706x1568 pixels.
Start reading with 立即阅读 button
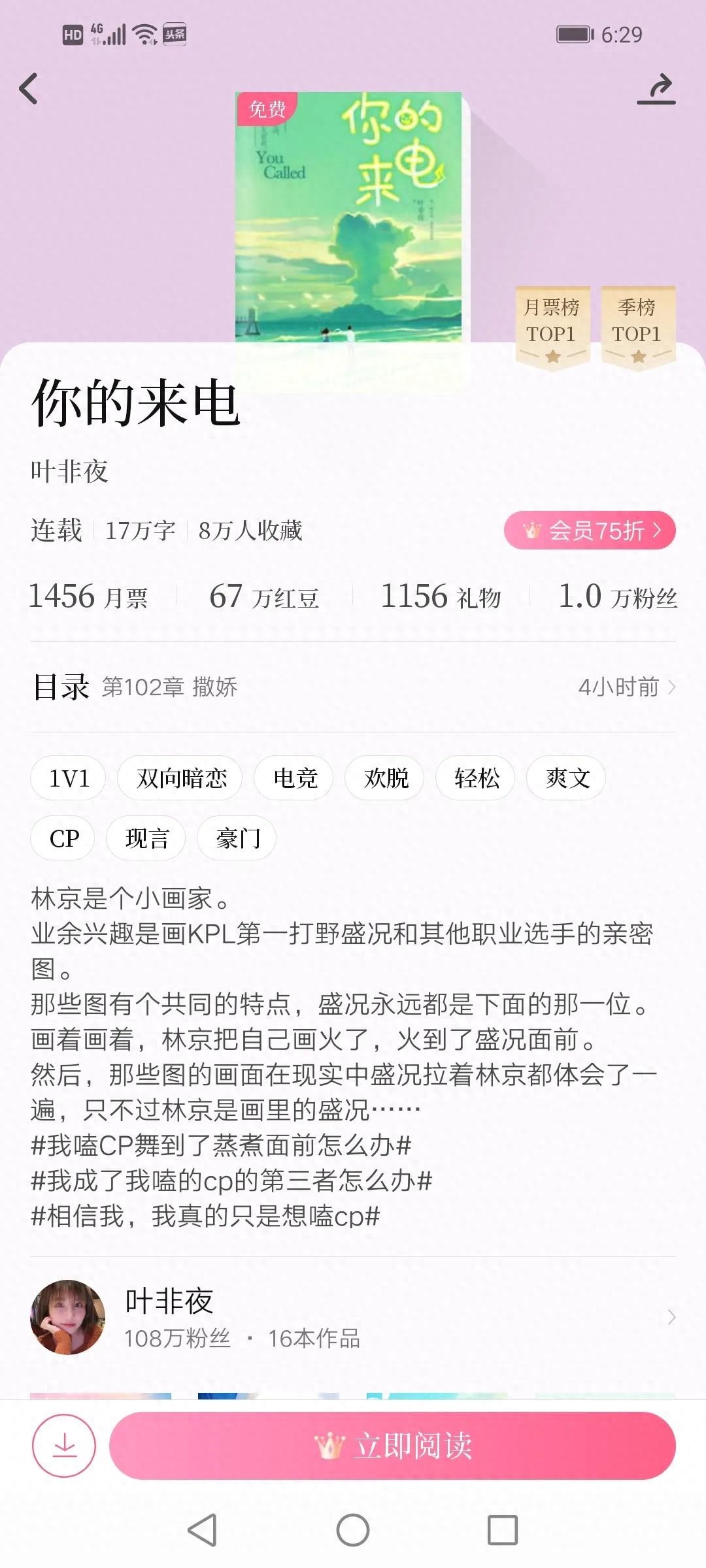pos(392,1446)
